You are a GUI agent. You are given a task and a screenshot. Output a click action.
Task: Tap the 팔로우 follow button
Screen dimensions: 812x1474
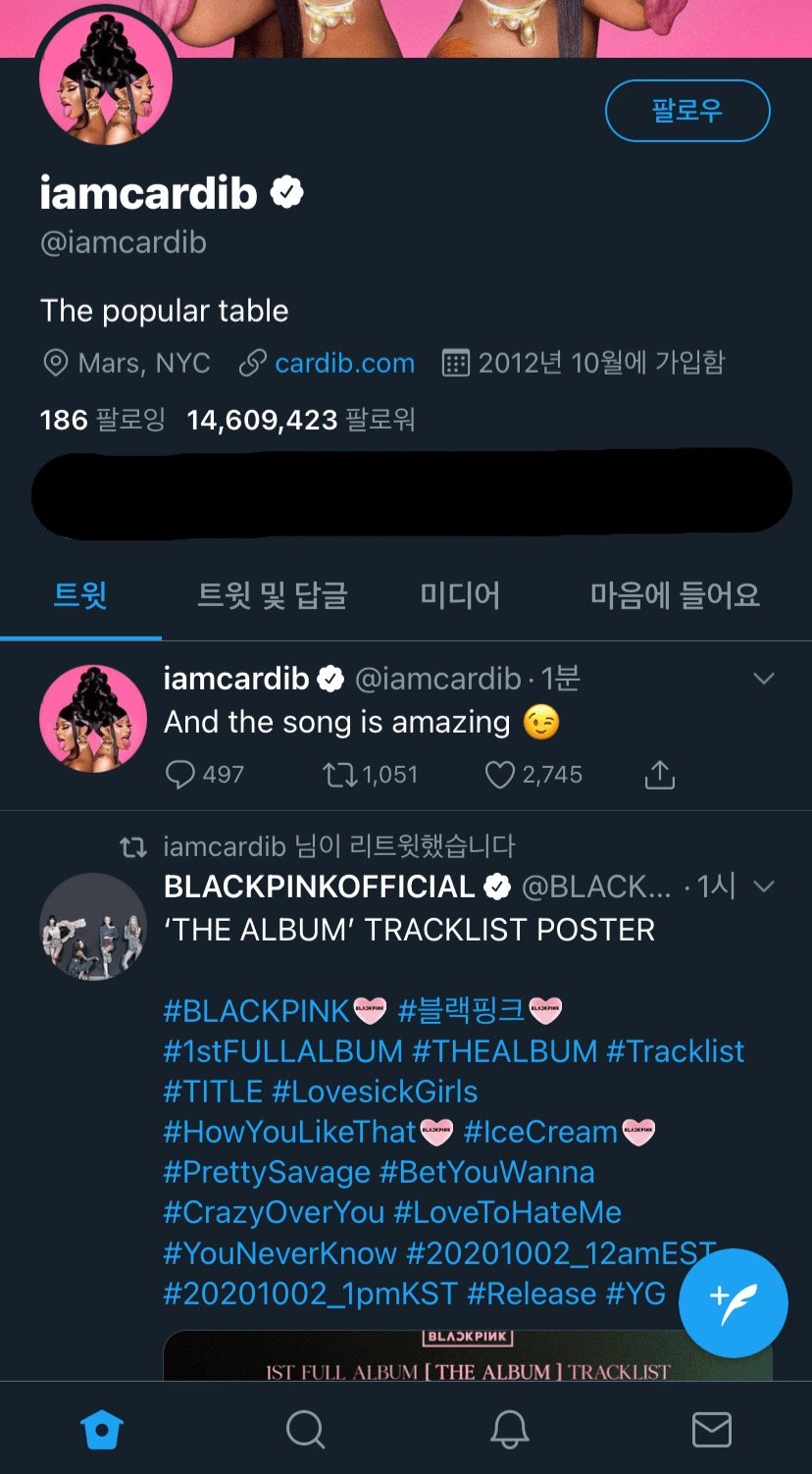click(687, 111)
